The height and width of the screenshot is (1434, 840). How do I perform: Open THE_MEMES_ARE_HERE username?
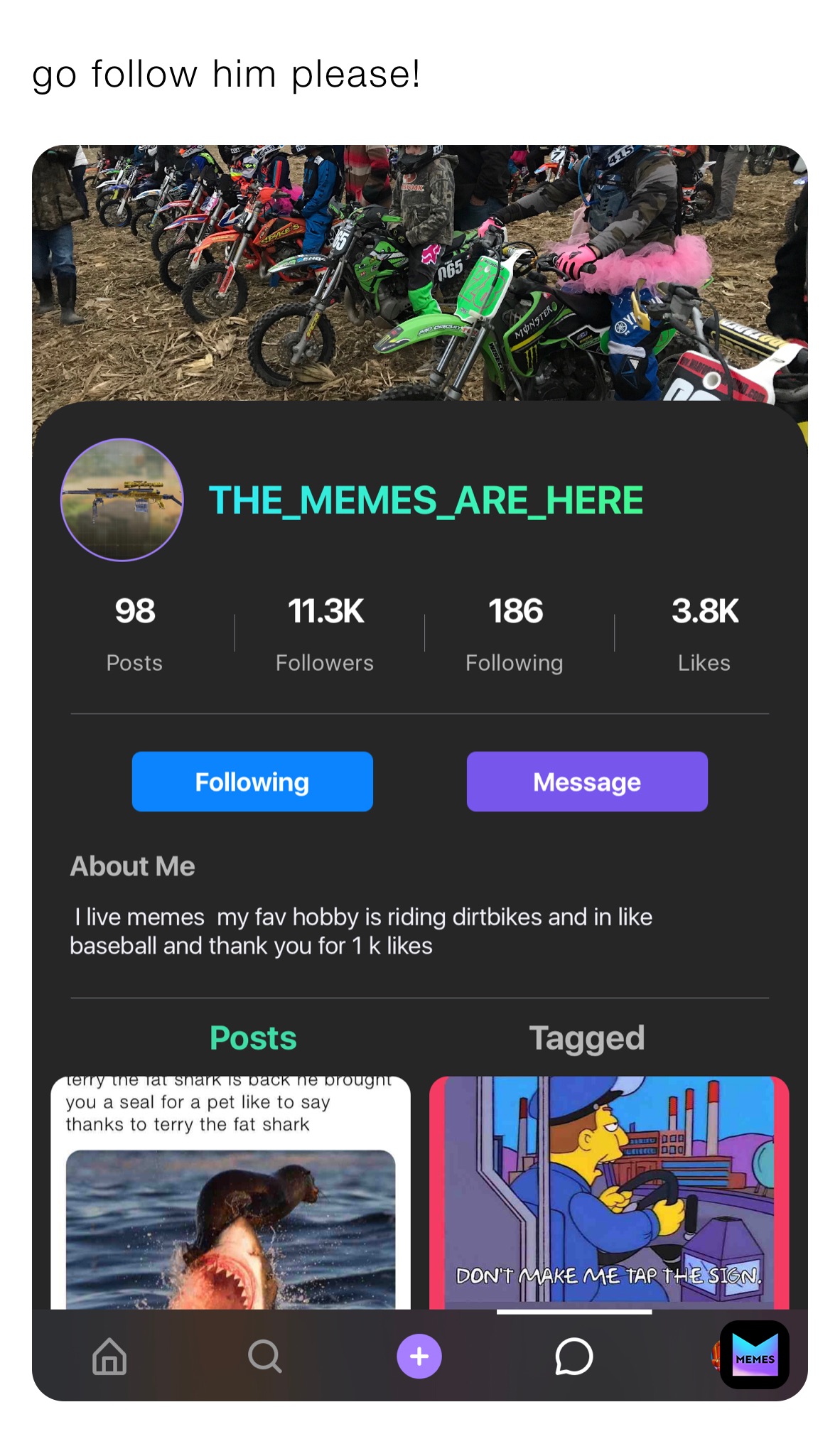[426, 501]
